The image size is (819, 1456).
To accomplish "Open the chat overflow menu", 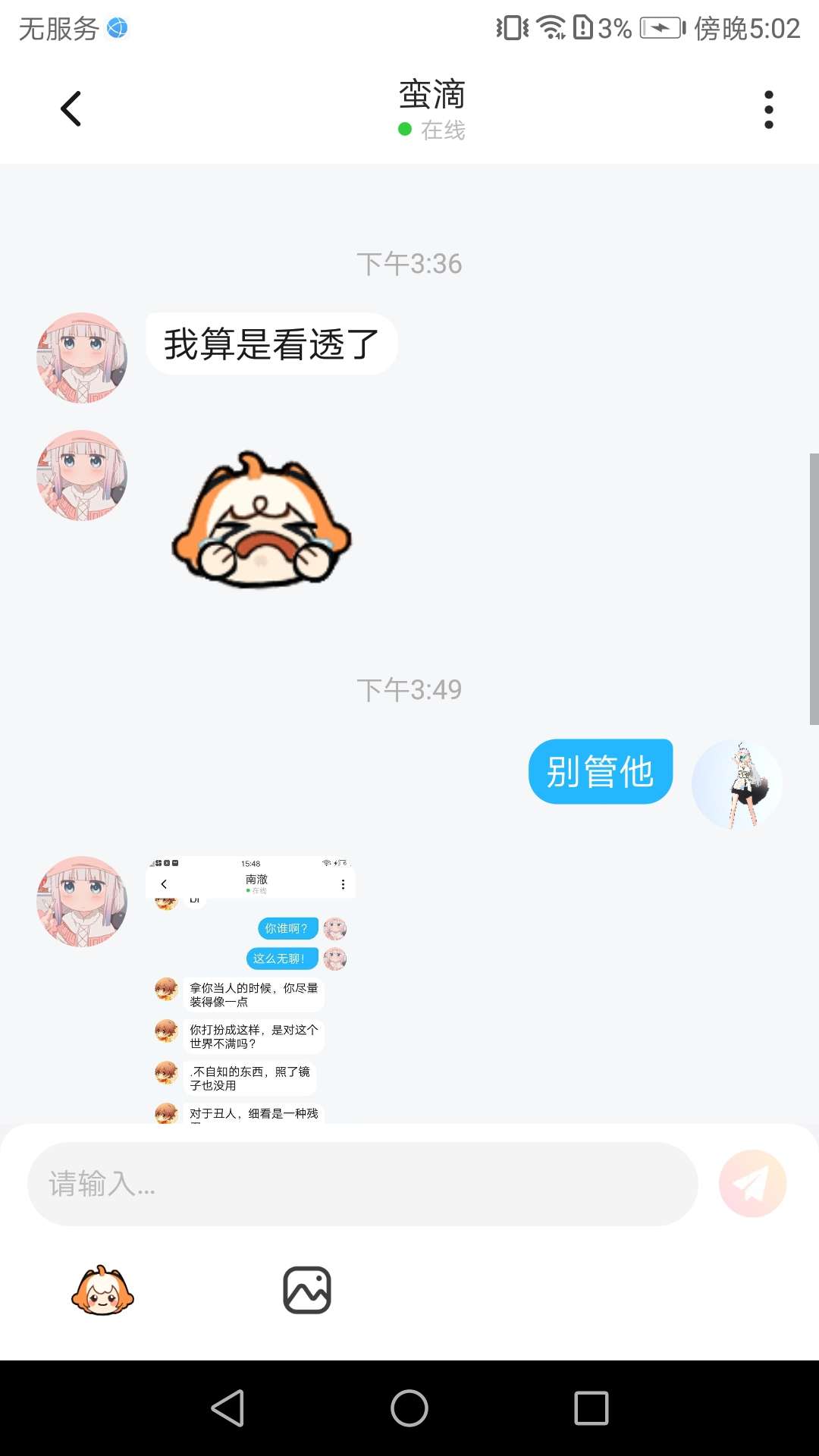I will point(768,110).
